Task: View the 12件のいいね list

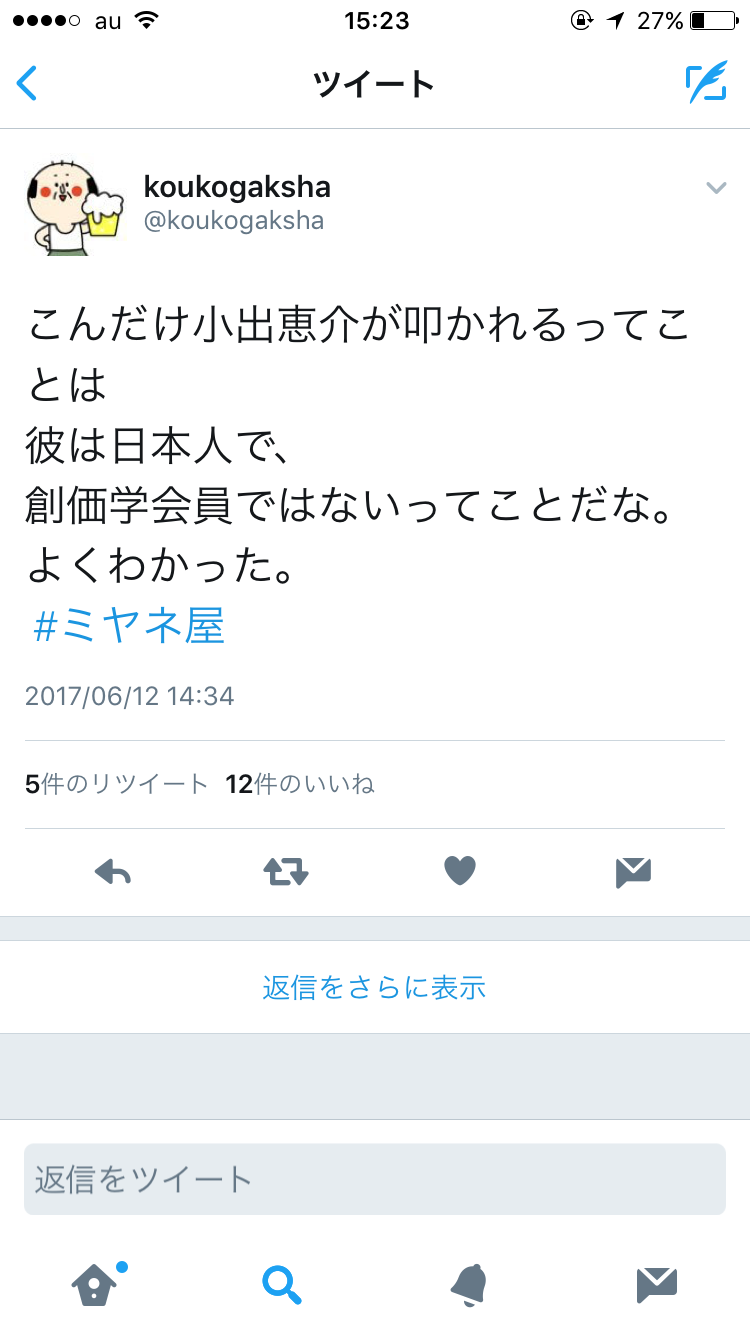Action: pyautogui.click(x=300, y=784)
